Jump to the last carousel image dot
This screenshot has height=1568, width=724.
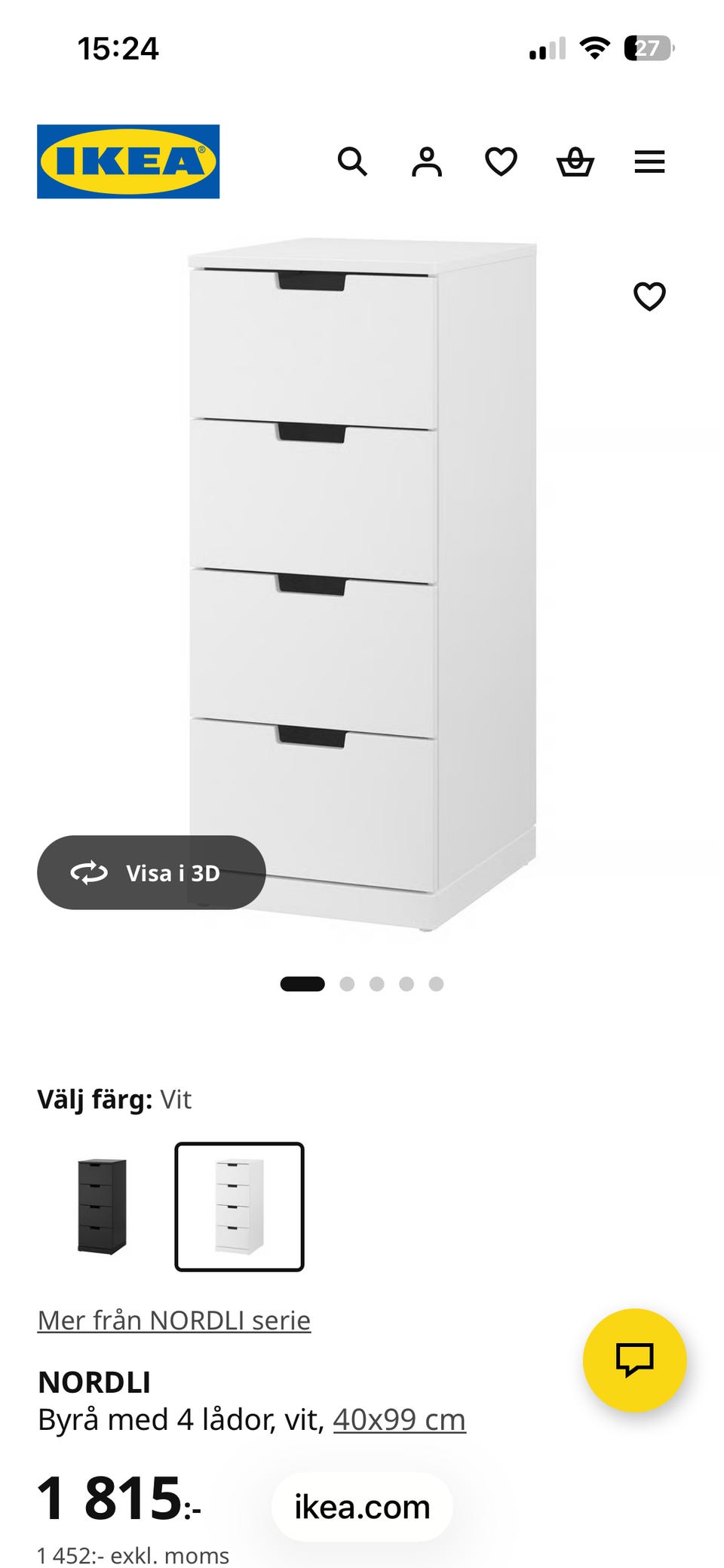click(435, 983)
